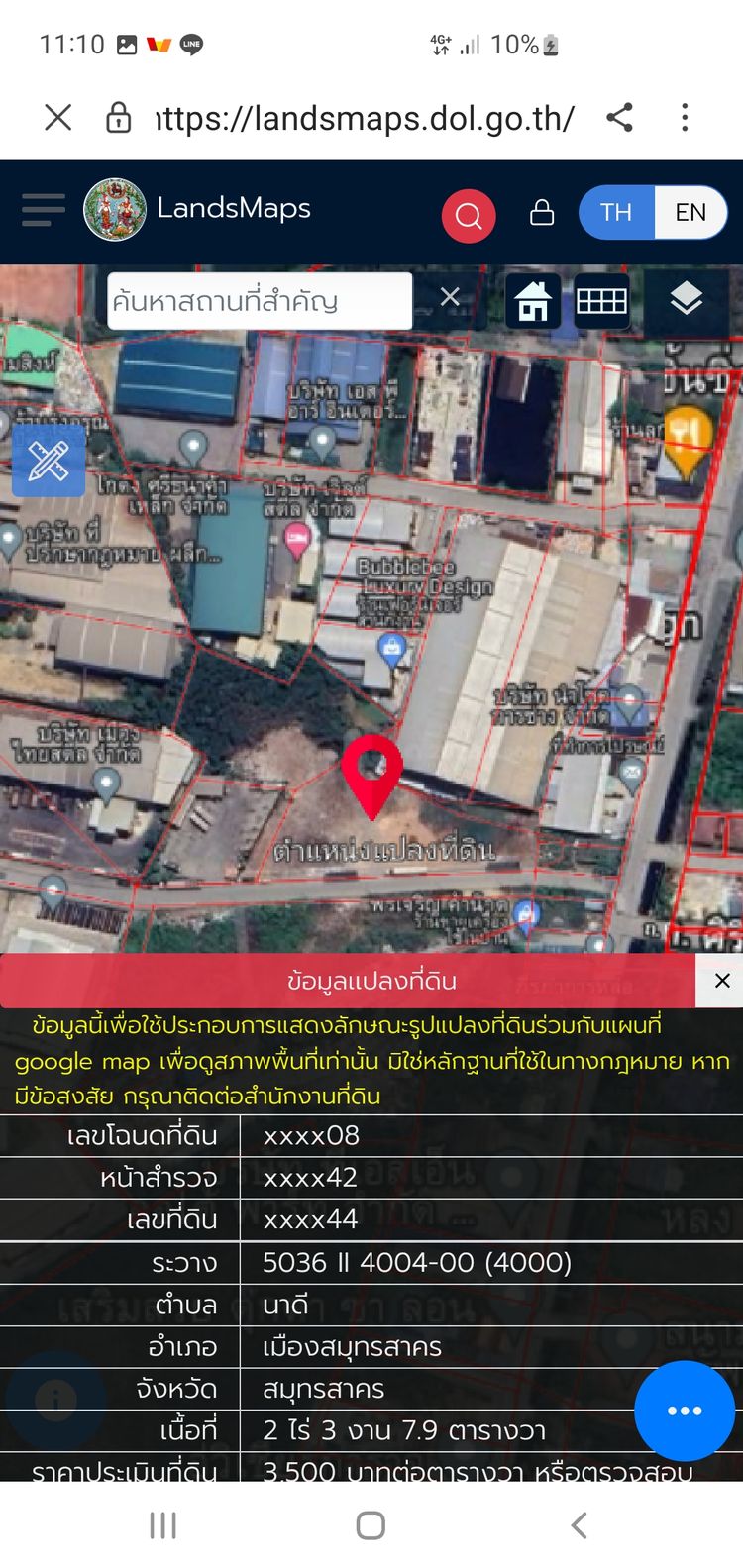Tap the home map button
743x1568 pixels.
pyautogui.click(x=533, y=300)
